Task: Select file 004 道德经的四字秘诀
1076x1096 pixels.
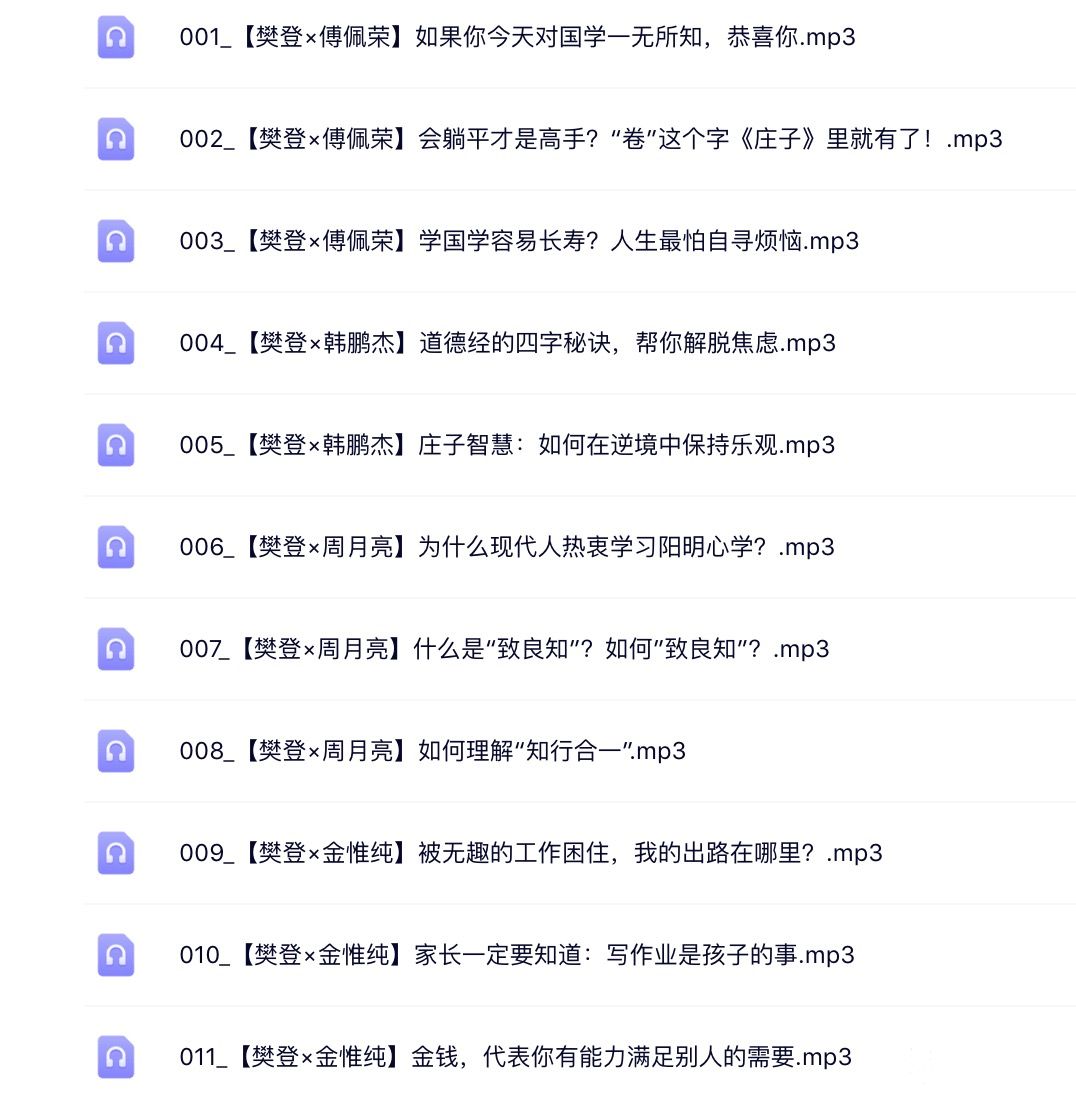Action: pos(507,343)
